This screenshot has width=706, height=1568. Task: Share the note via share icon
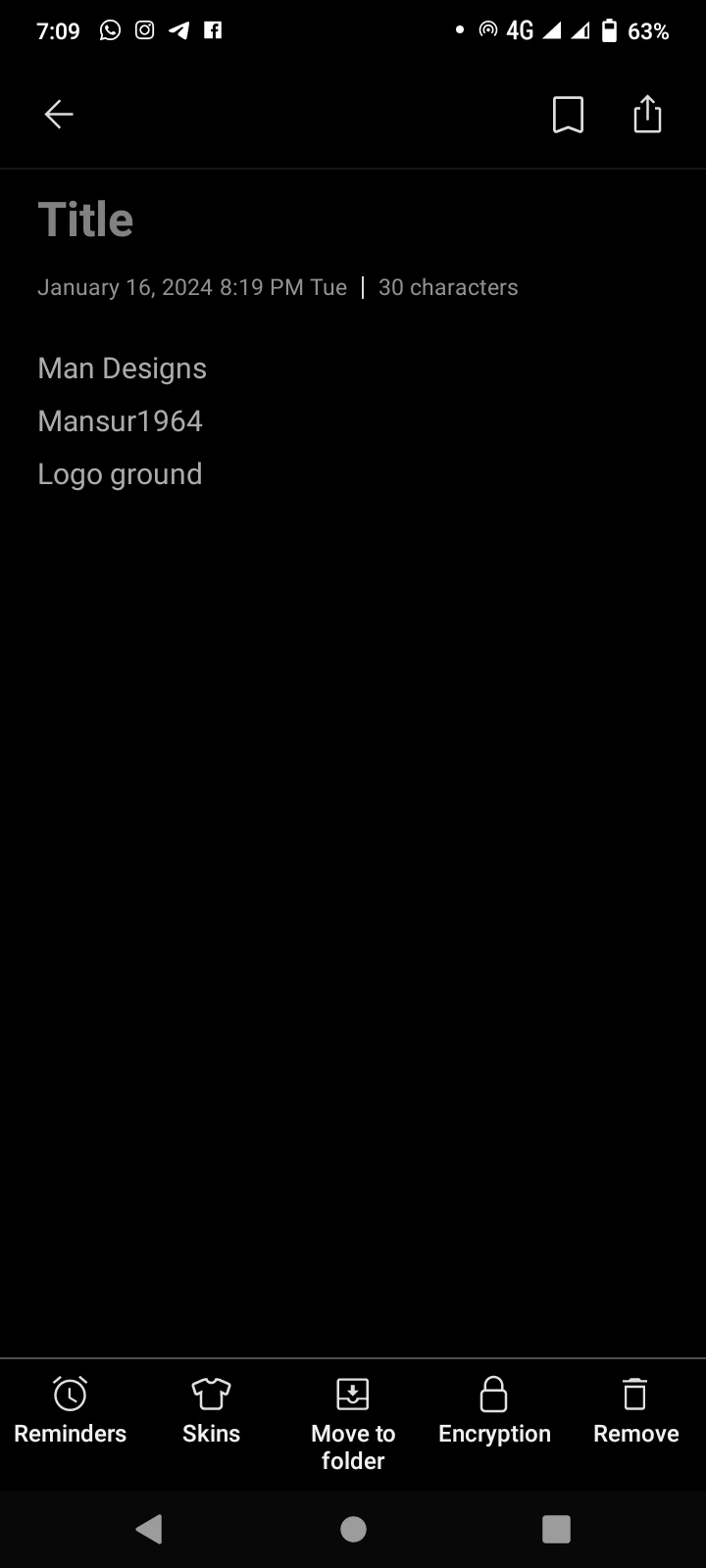[x=647, y=115]
